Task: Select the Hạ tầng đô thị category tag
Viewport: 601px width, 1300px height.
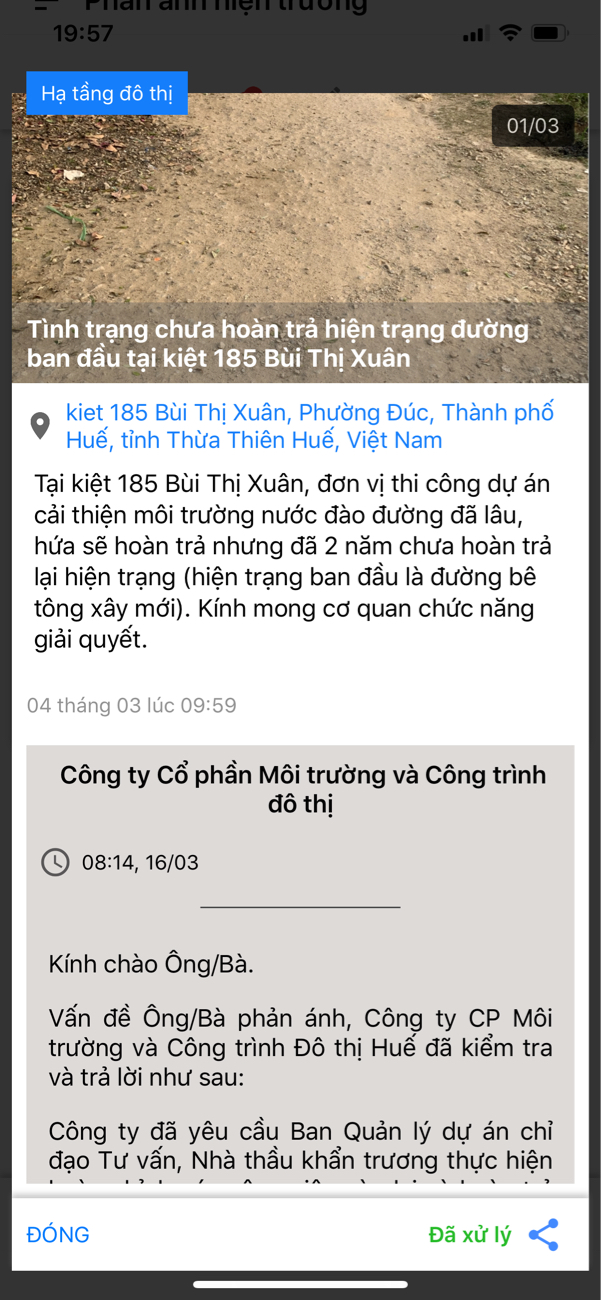Action: [x=107, y=94]
